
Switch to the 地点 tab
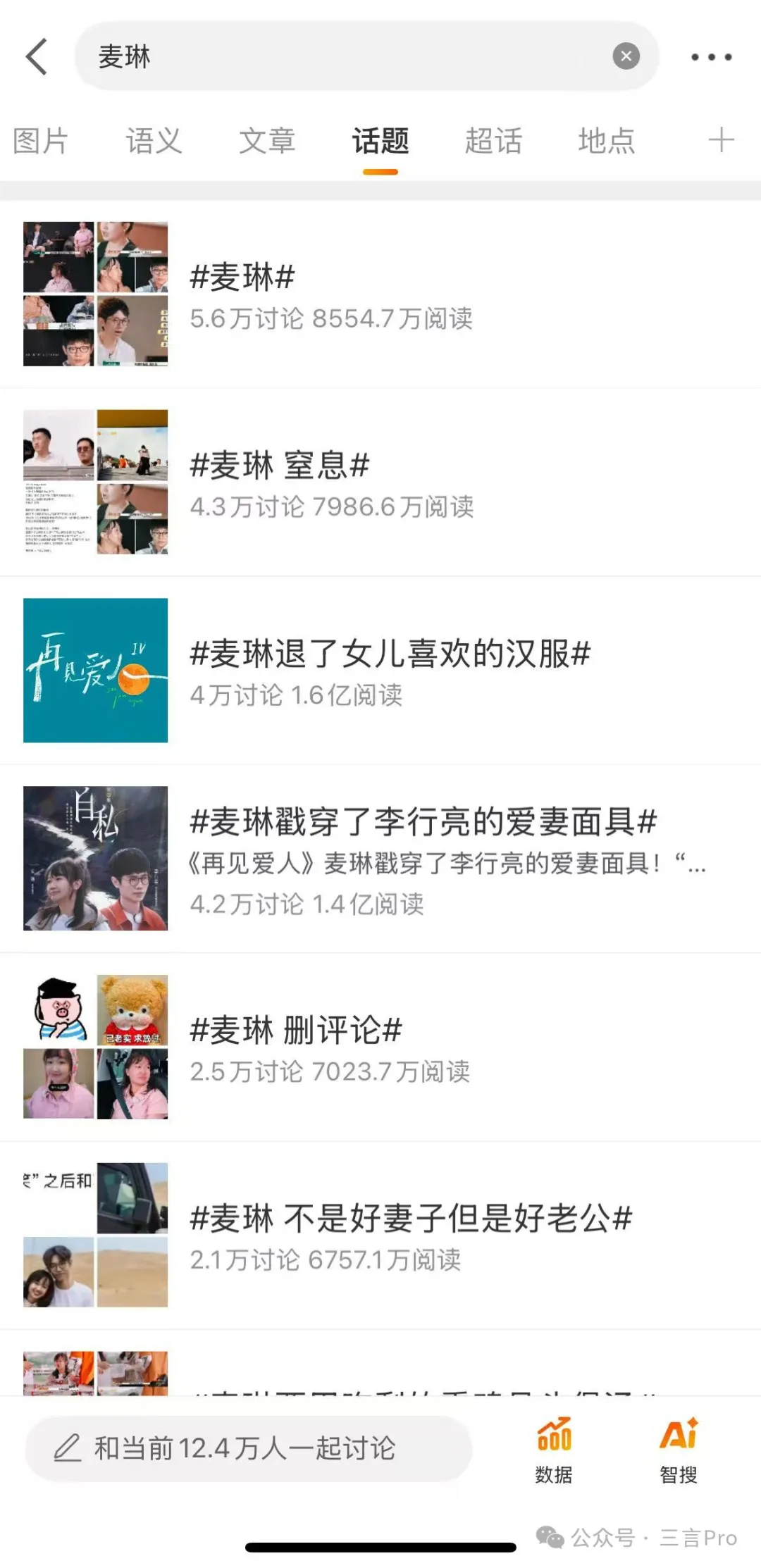coord(607,141)
